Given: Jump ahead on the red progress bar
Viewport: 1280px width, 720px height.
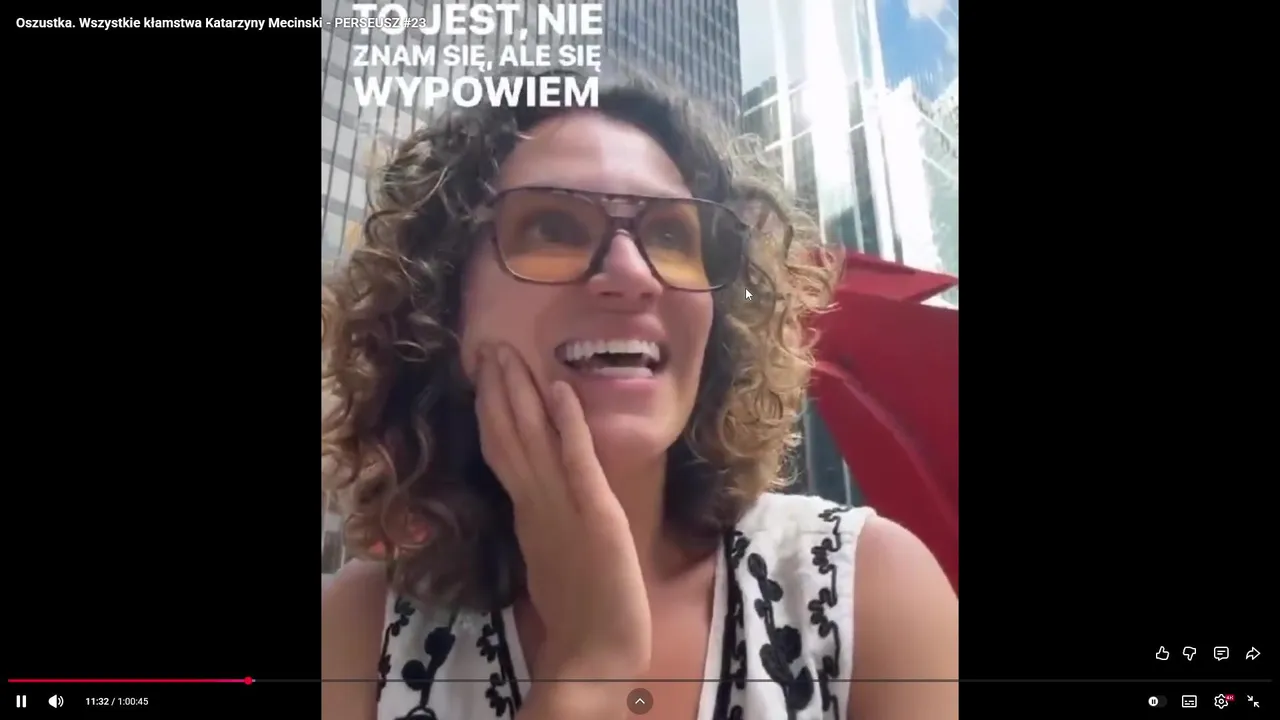Looking at the screenshot, I should coord(600,681).
